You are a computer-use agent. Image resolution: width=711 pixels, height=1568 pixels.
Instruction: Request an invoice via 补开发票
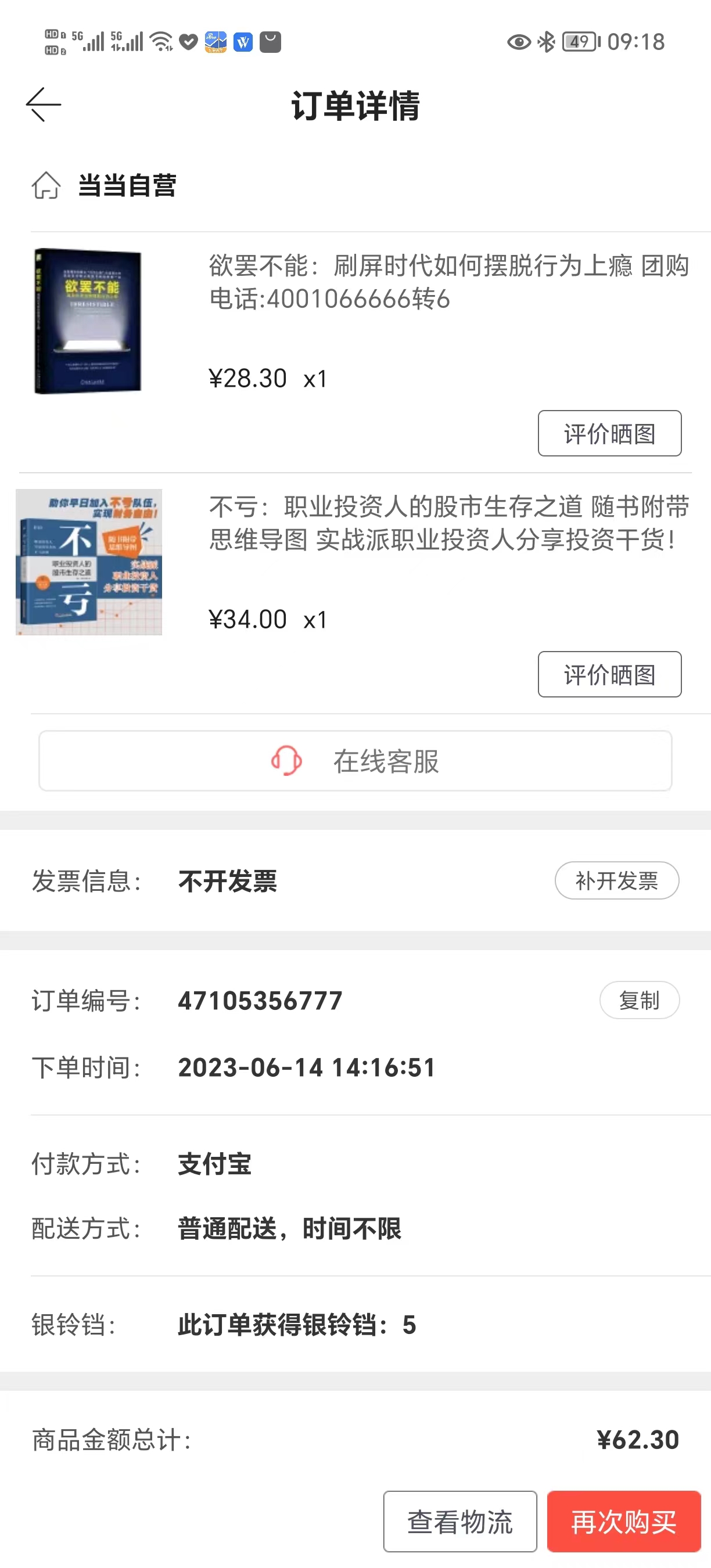click(617, 880)
